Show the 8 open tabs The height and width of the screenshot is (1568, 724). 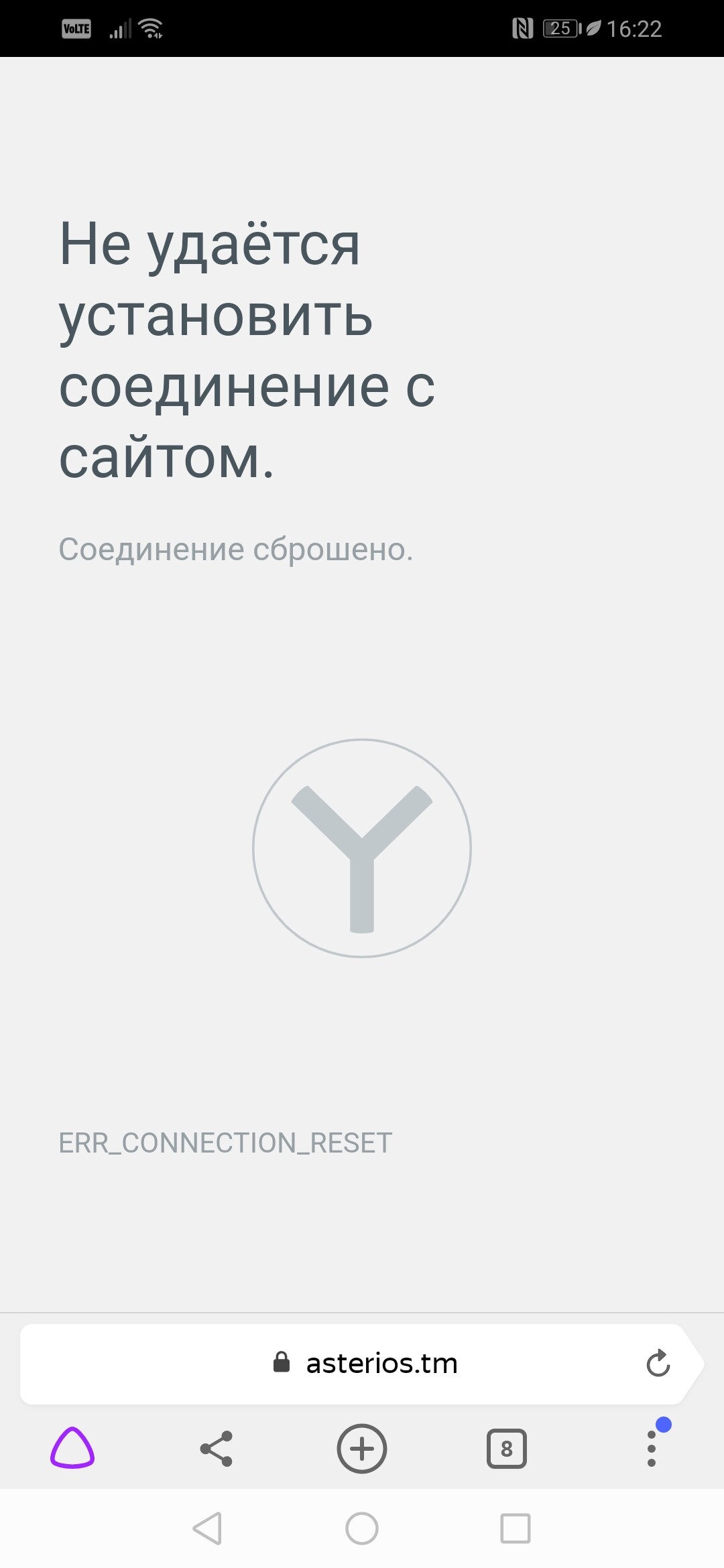pyautogui.click(x=506, y=1449)
